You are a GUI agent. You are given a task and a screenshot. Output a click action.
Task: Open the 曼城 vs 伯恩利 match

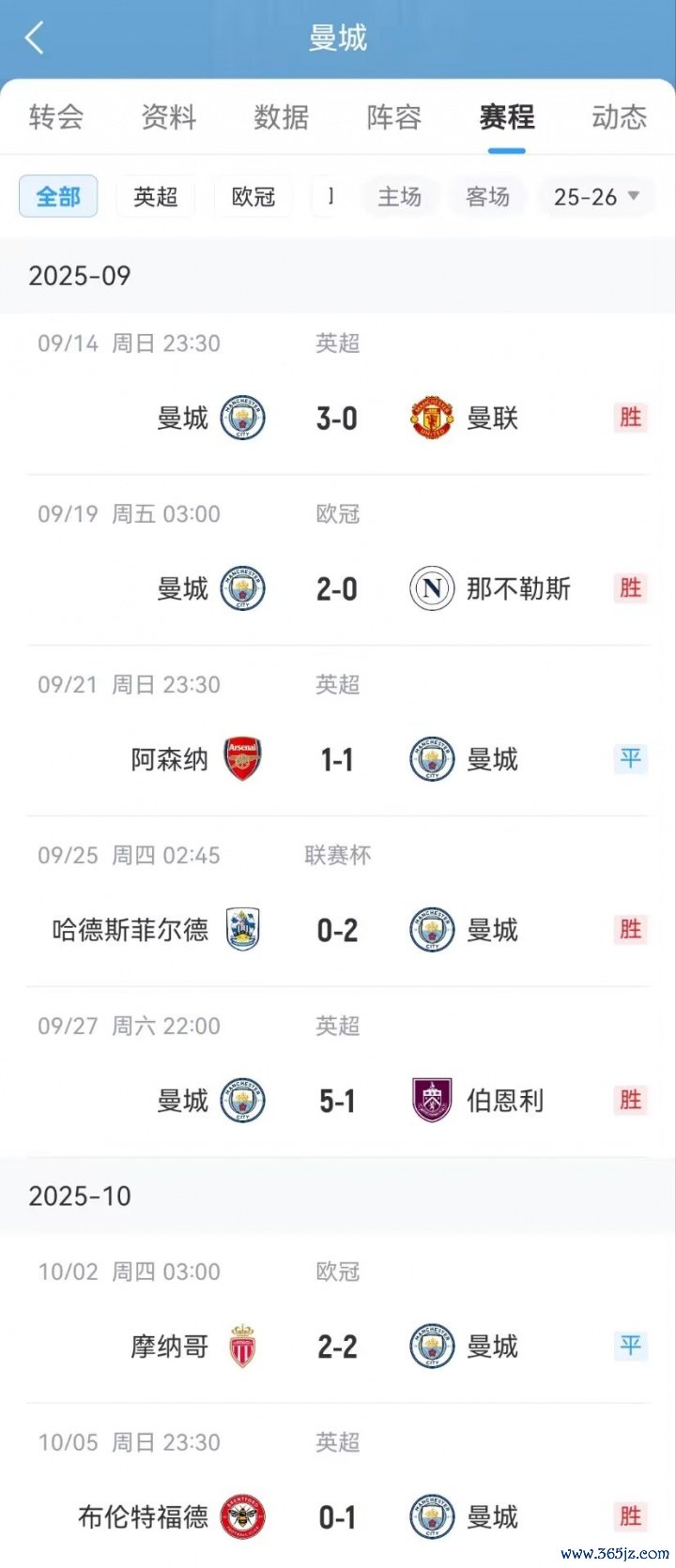tap(337, 1101)
